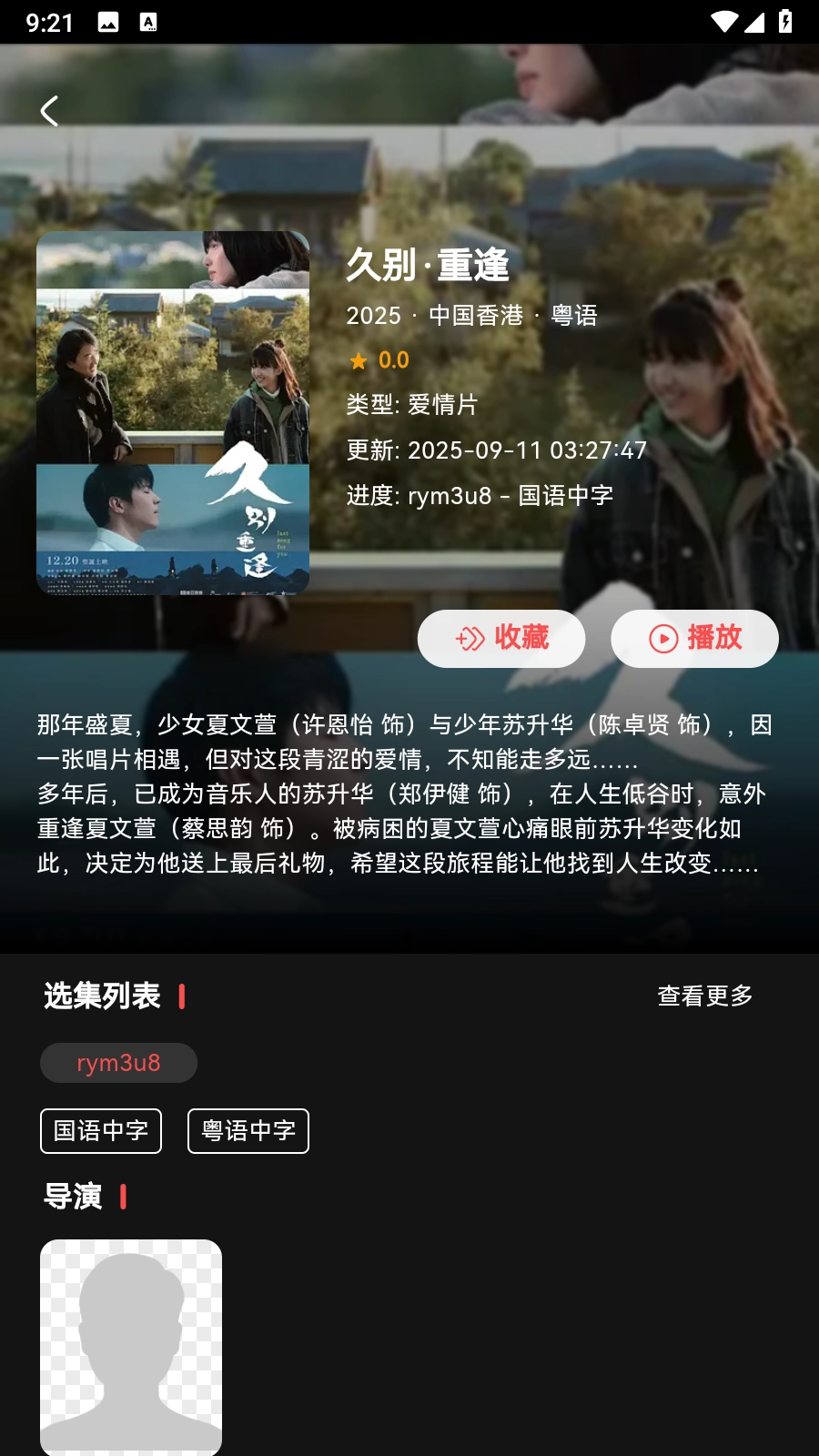Expand the 导演 section header
Image resolution: width=819 pixels, height=1456 pixels.
[x=75, y=1197]
